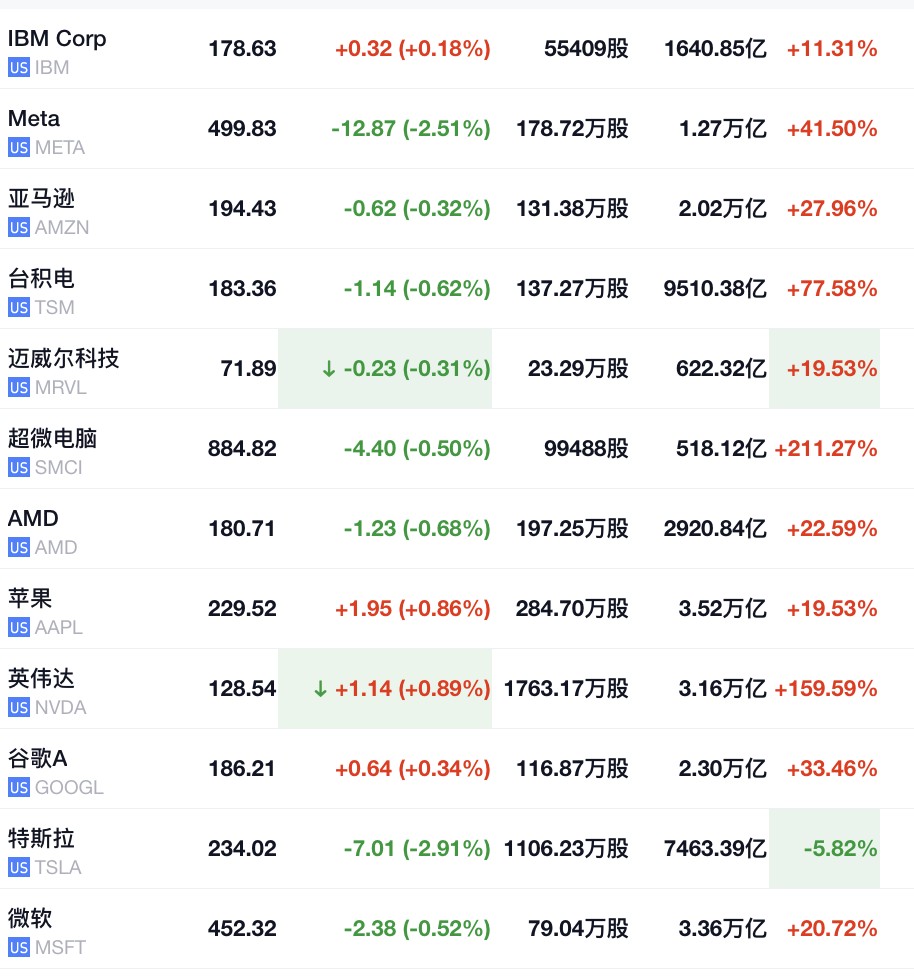View 特斯拉 TSLA quote
The width and height of the screenshot is (914, 980).
(x=42, y=839)
